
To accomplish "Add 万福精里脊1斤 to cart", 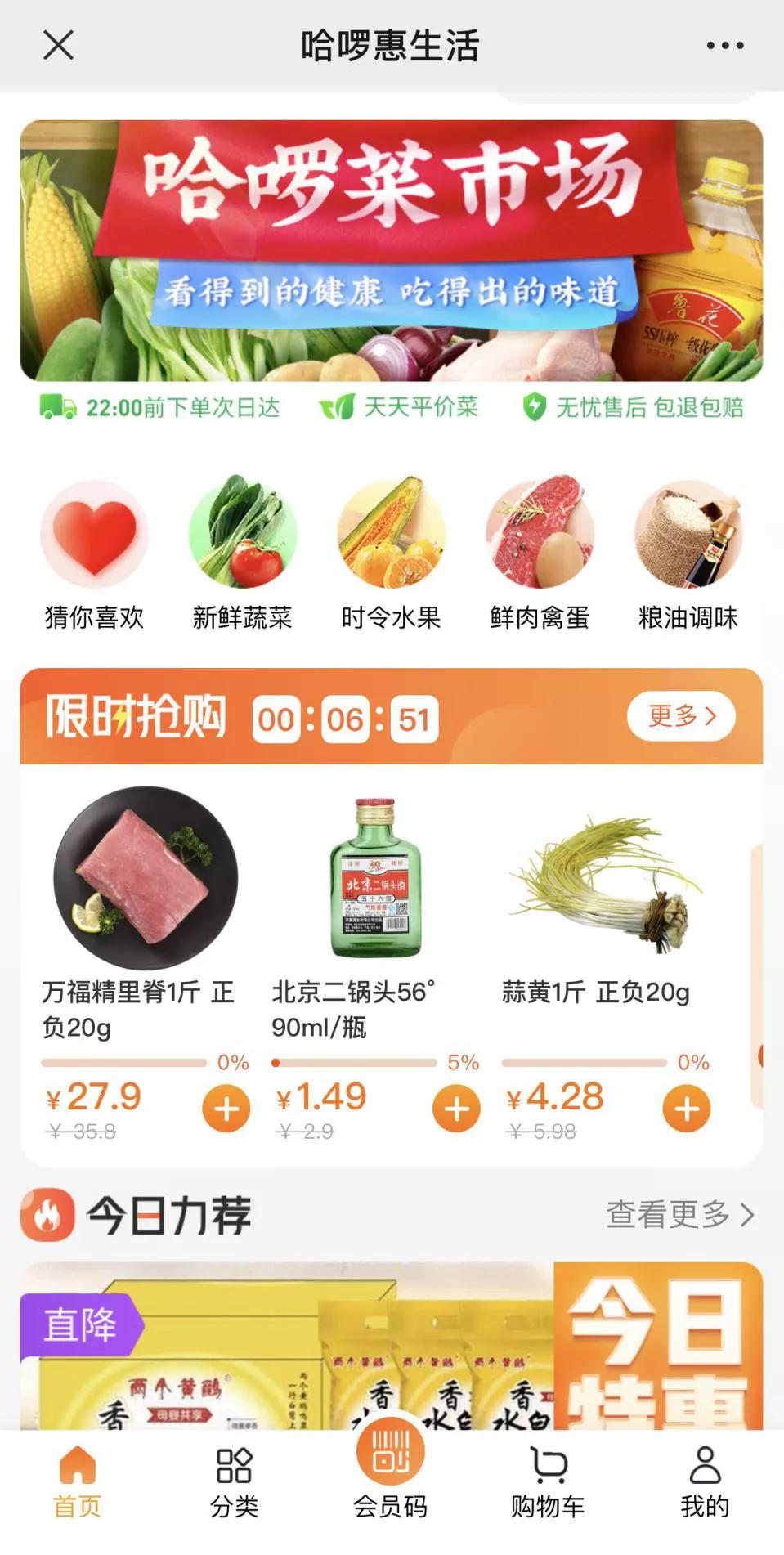I will [226, 1109].
